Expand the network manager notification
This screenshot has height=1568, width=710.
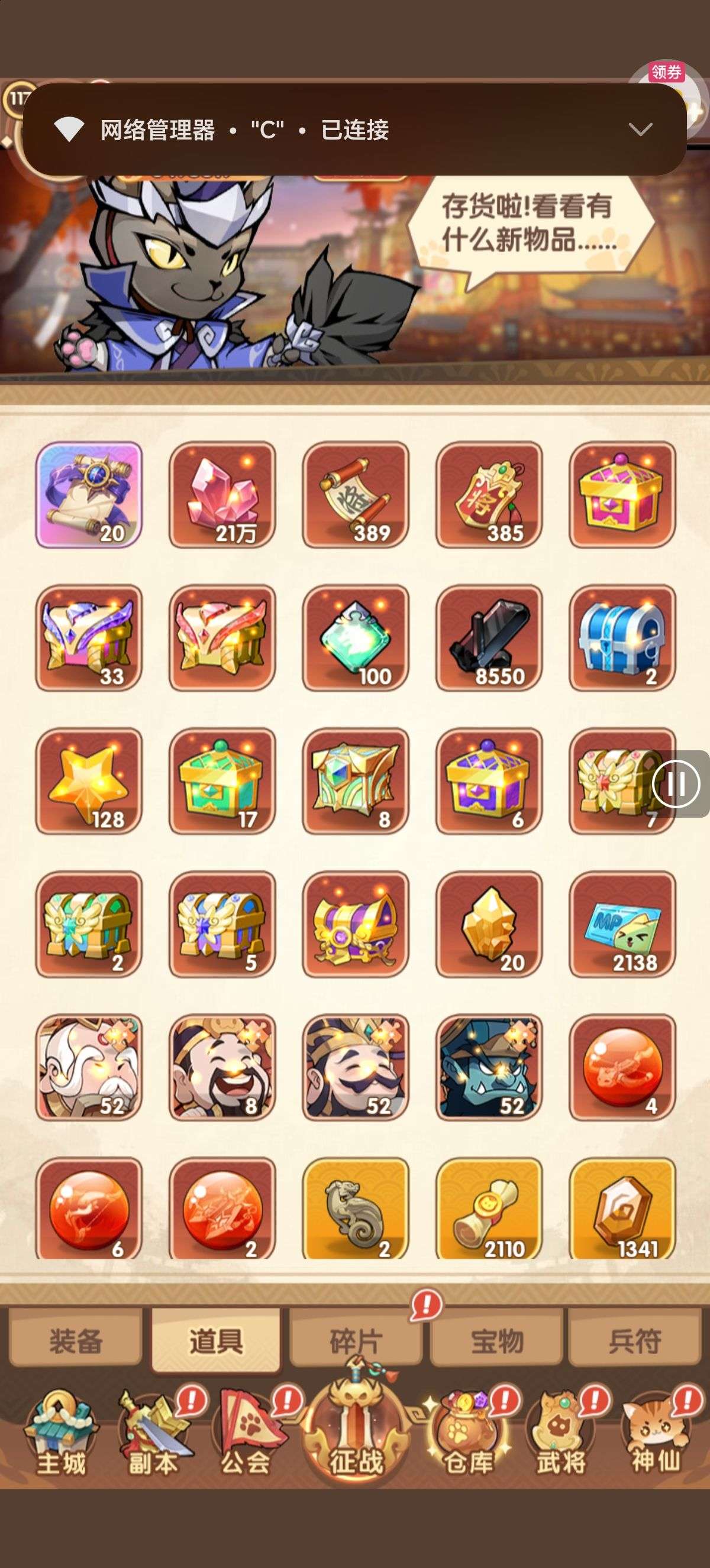(x=640, y=129)
